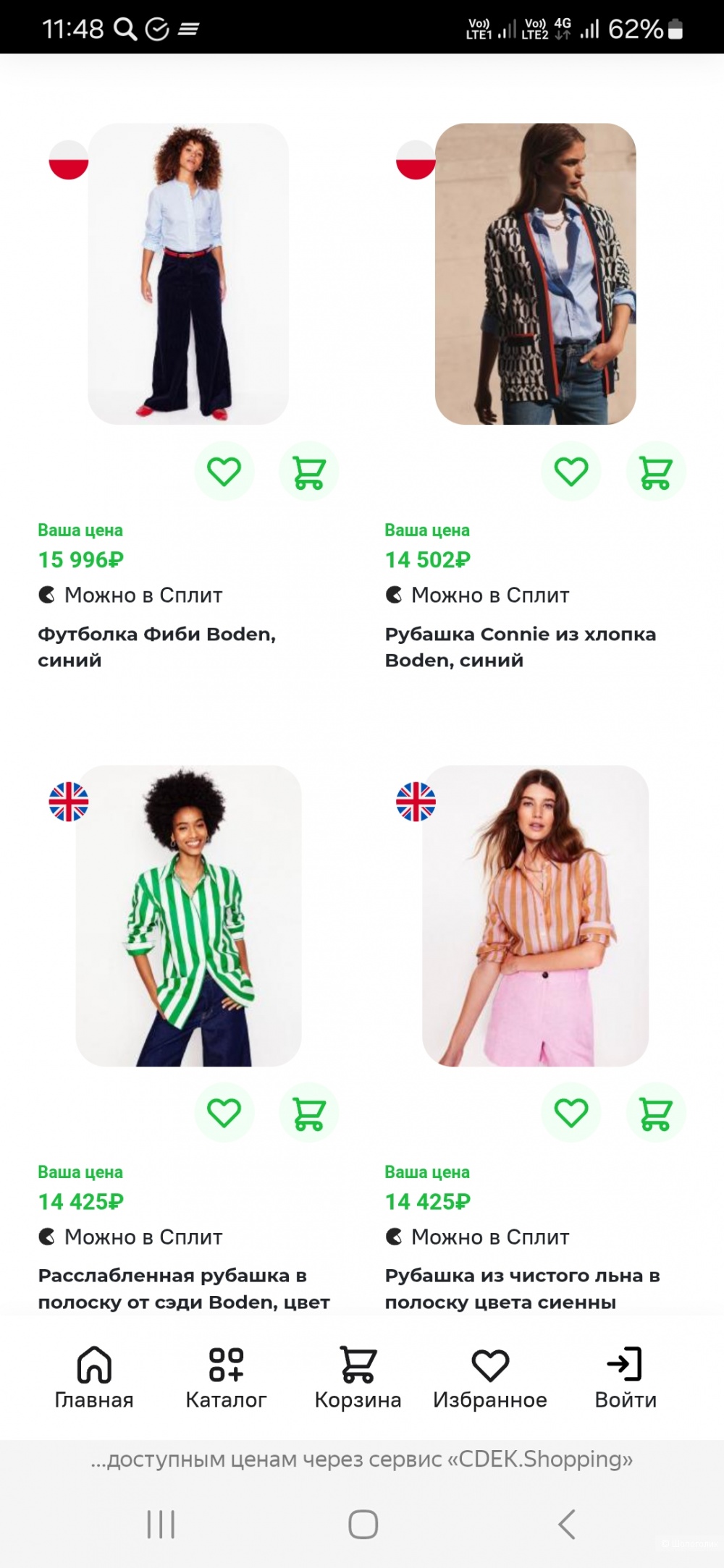
Task: Go back with the system back button
Action: point(567,1524)
